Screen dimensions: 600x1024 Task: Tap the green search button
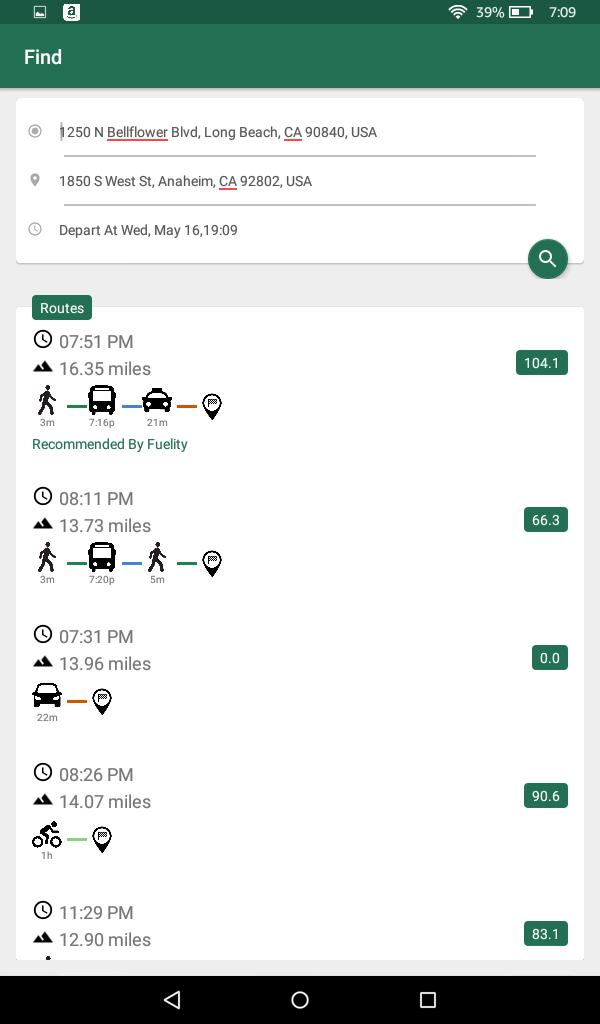(547, 259)
